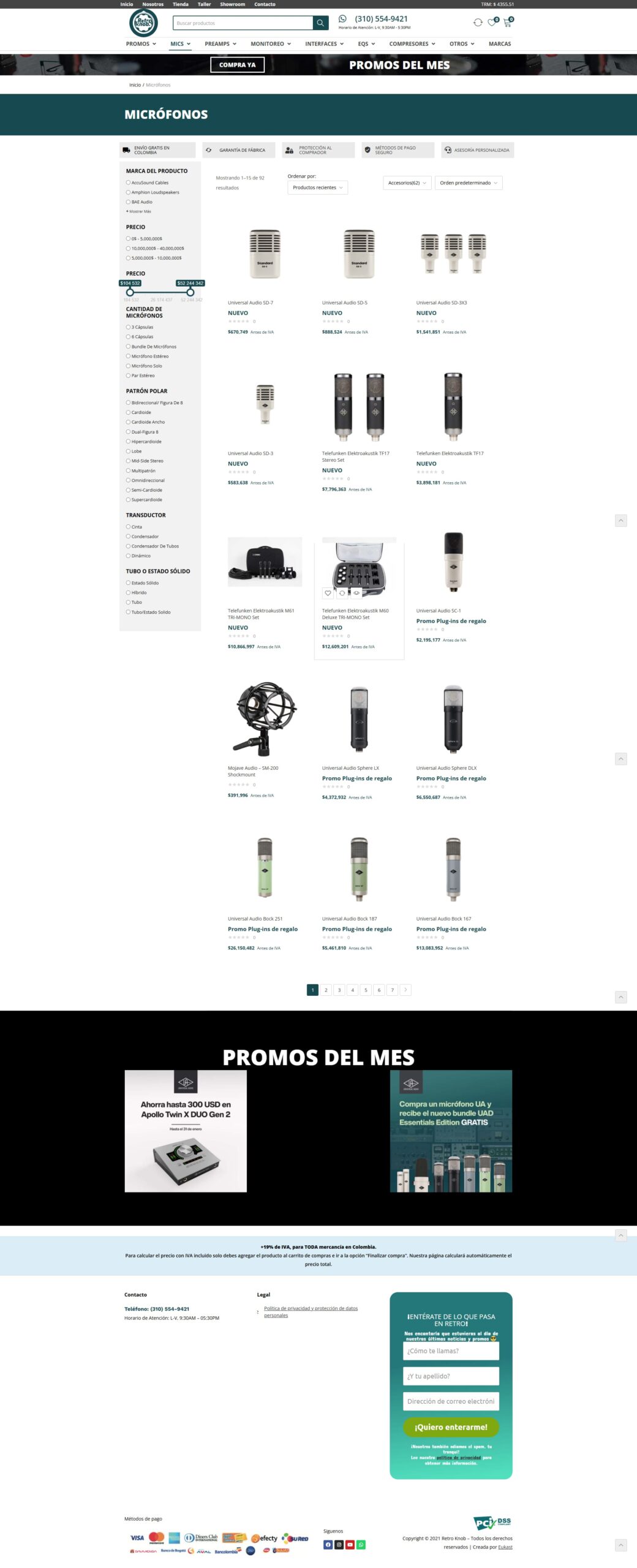Expand the PREAMPS menu
The height and width of the screenshot is (1568, 637).
click(220, 44)
